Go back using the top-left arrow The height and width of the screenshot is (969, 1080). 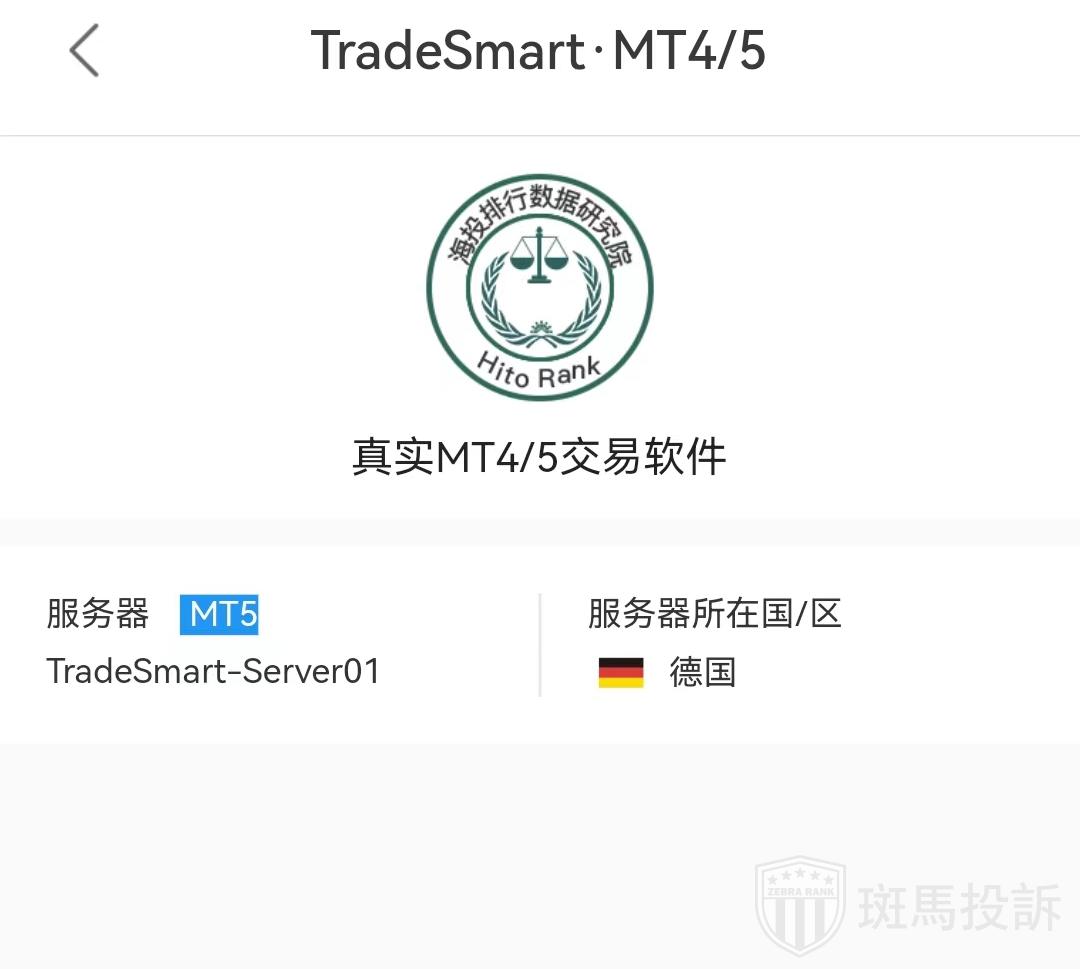(84, 51)
